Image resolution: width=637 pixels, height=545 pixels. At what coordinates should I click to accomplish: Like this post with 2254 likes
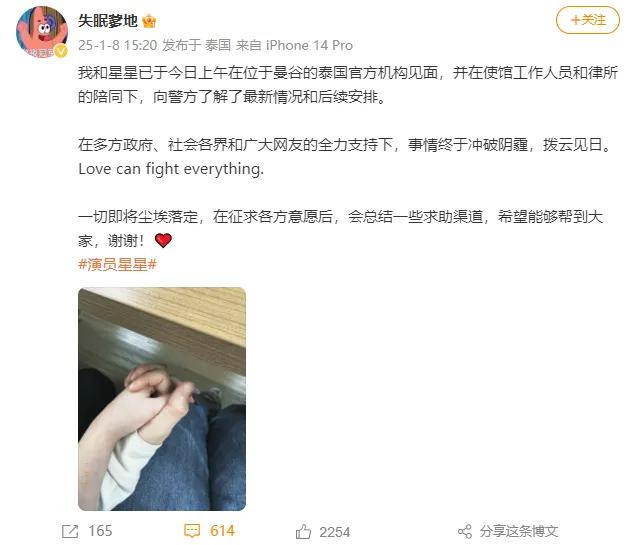(322, 531)
